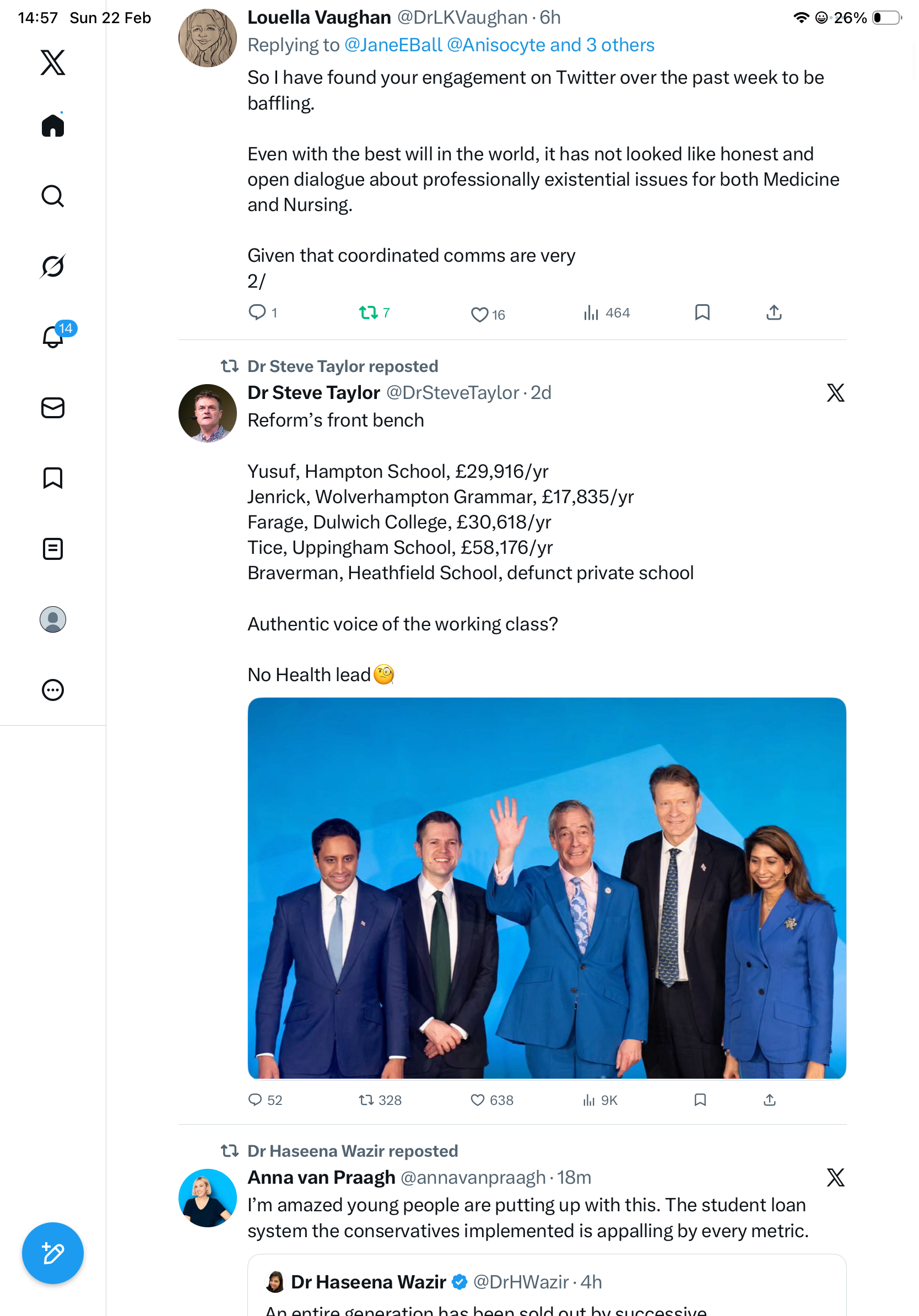Share Dr Steve Taylor's Reform post
The image size is (919, 1316).
(770, 1100)
